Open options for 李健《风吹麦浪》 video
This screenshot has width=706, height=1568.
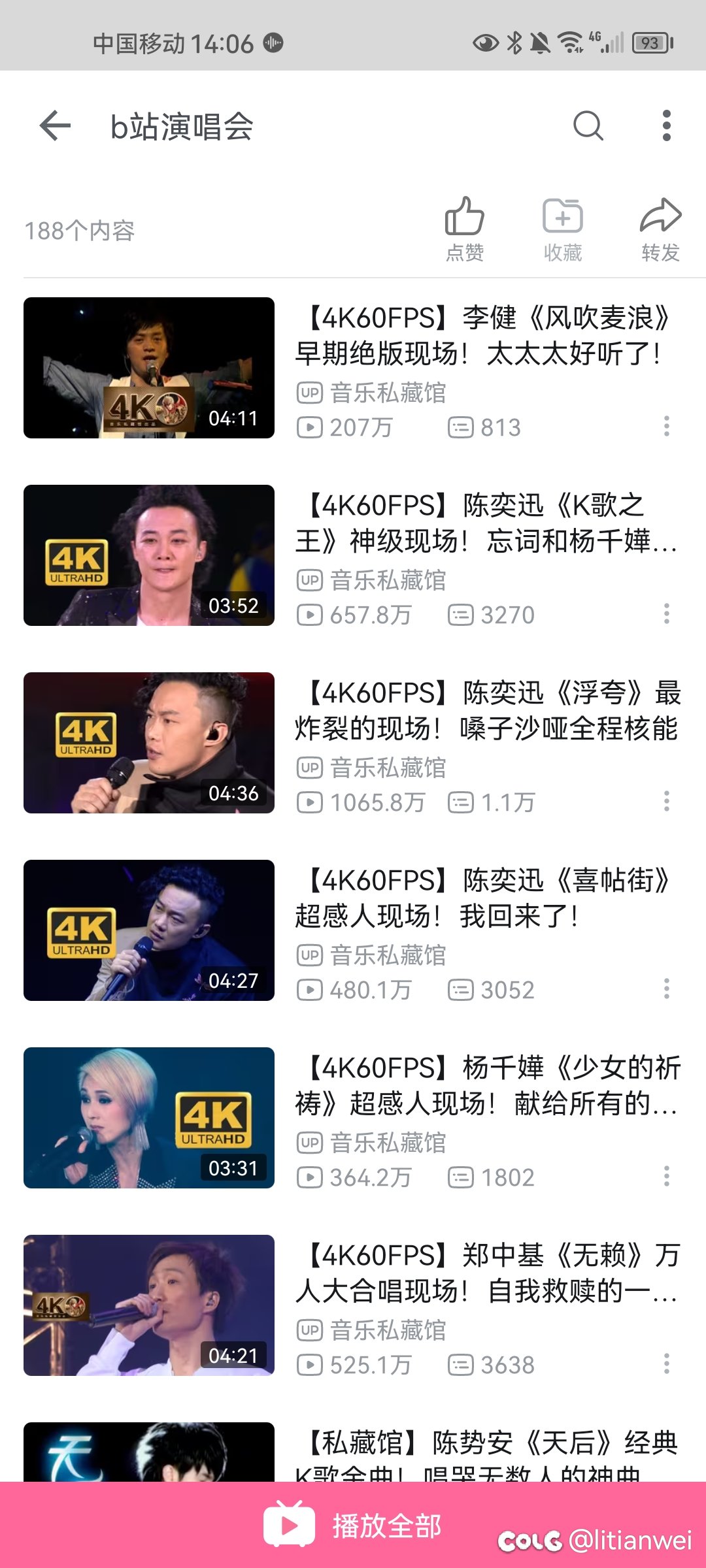(x=666, y=427)
